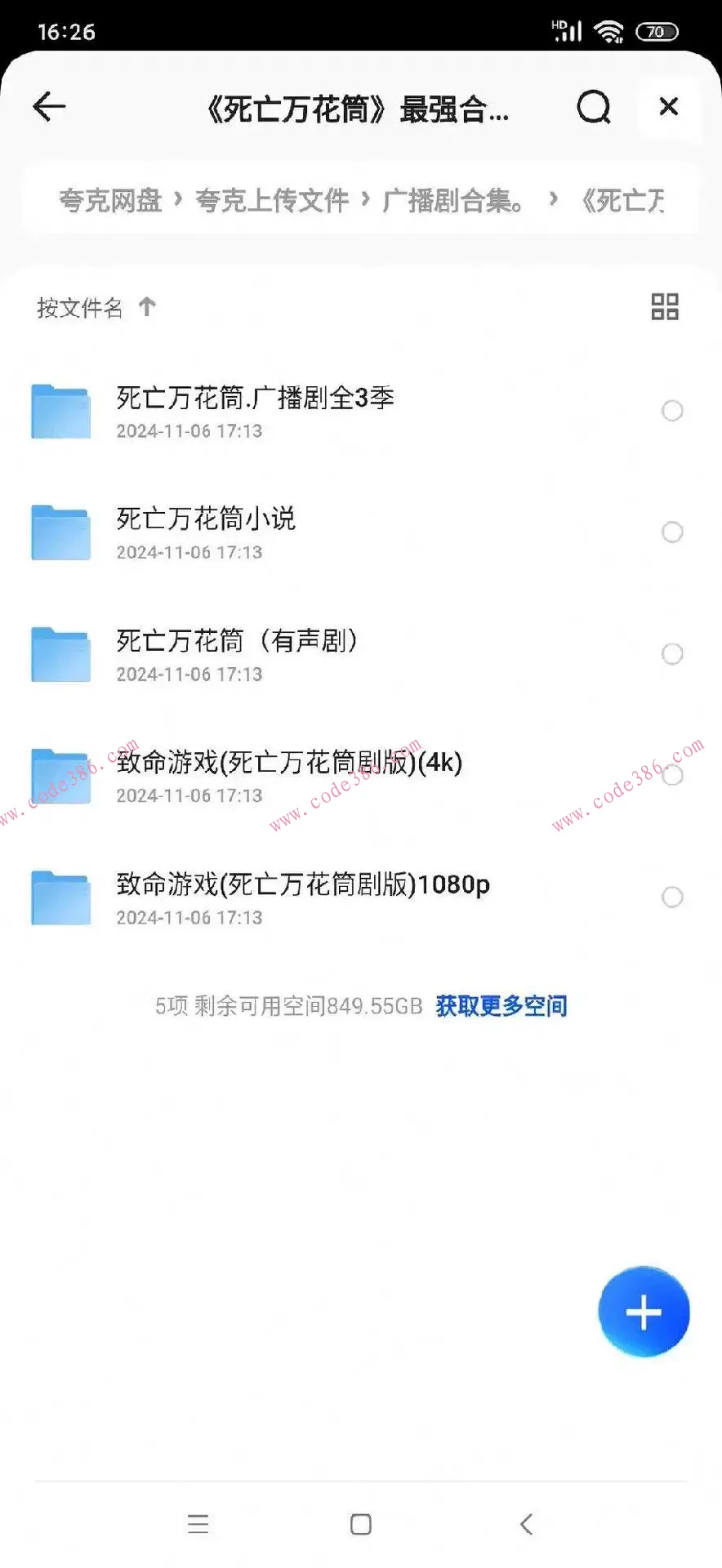
Task: Open the 死亡万花筒小说 folder icon
Action: click(x=60, y=532)
